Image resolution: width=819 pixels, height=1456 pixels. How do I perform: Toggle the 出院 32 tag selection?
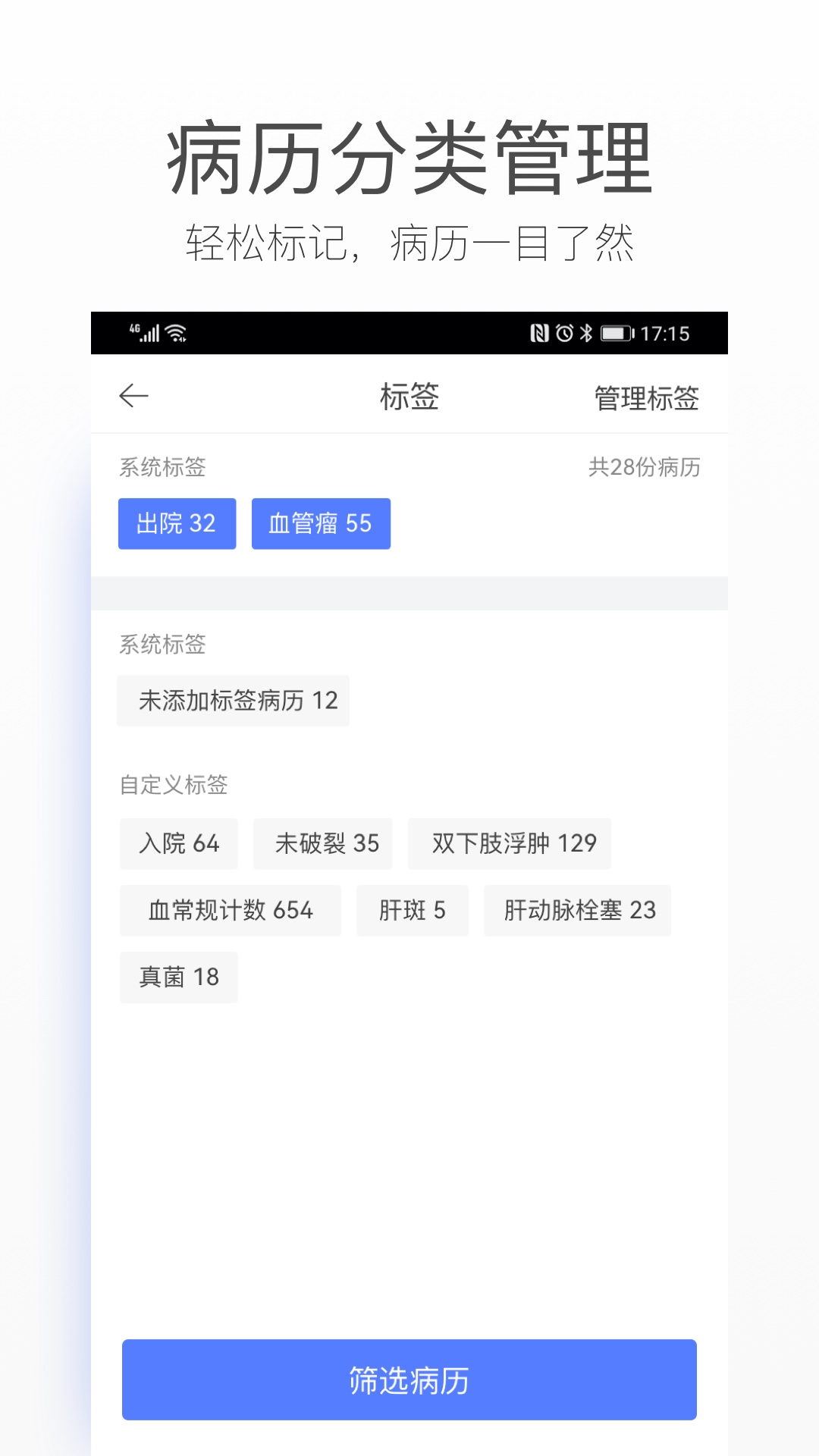click(177, 522)
